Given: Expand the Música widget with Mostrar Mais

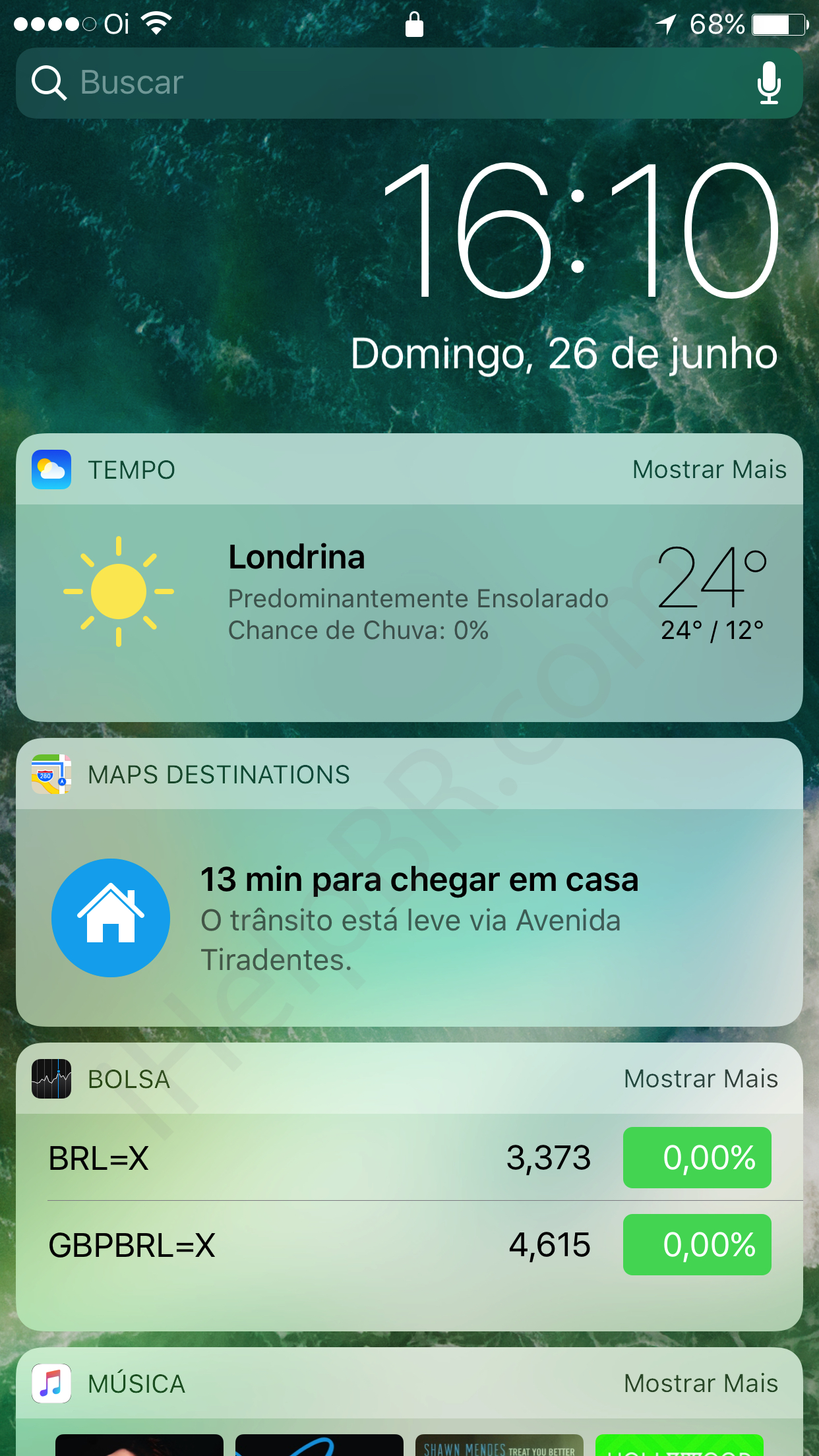Looking at the screenshot, I should click(x=700, y=1383).
